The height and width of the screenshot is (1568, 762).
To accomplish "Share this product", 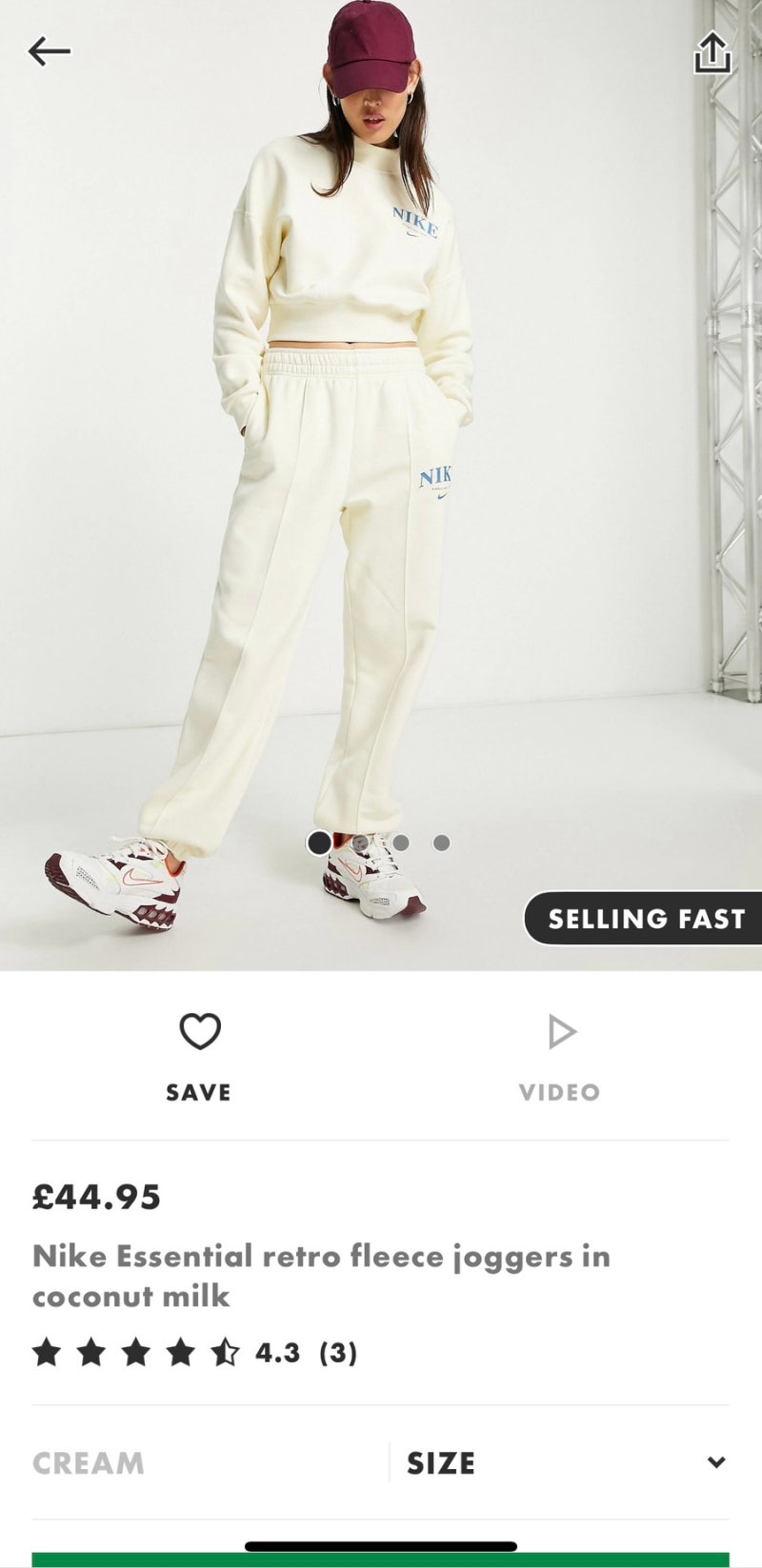I will point(712,53).
